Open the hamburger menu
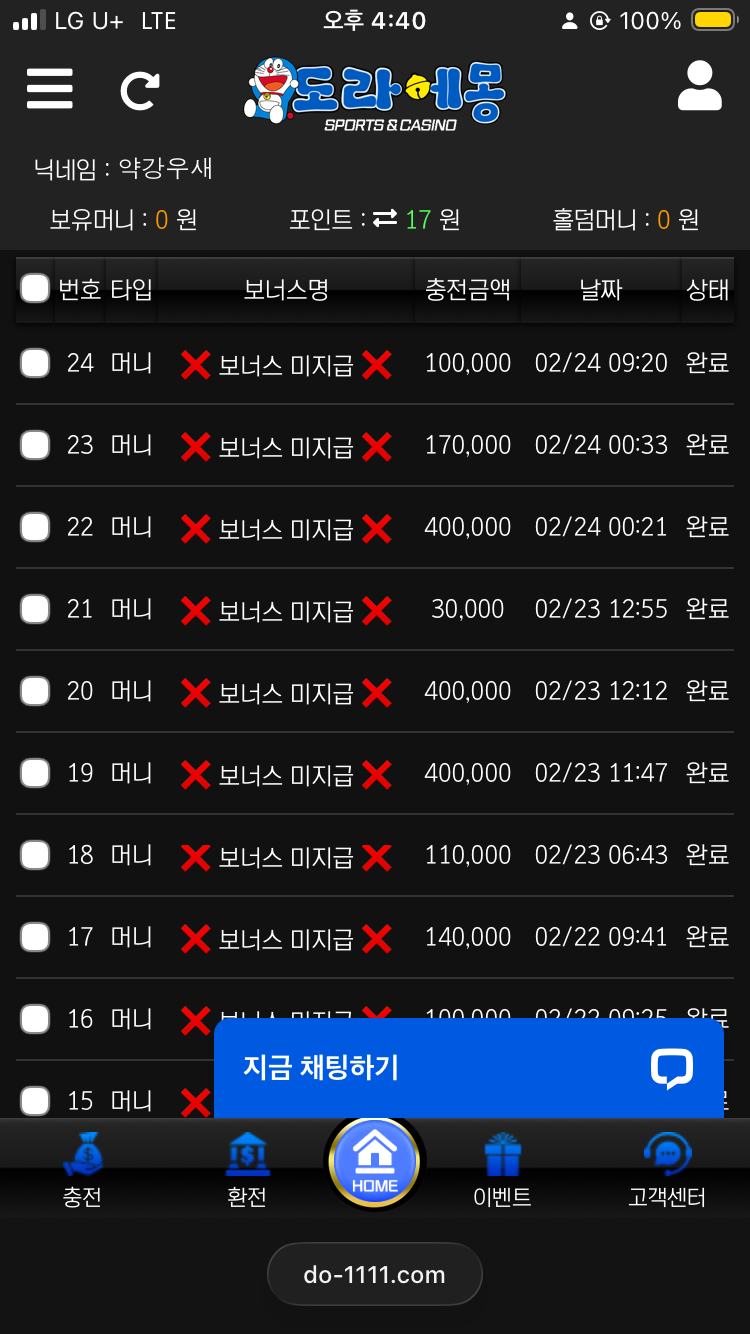Screen dimensions: 750x1334 (49, 89)
